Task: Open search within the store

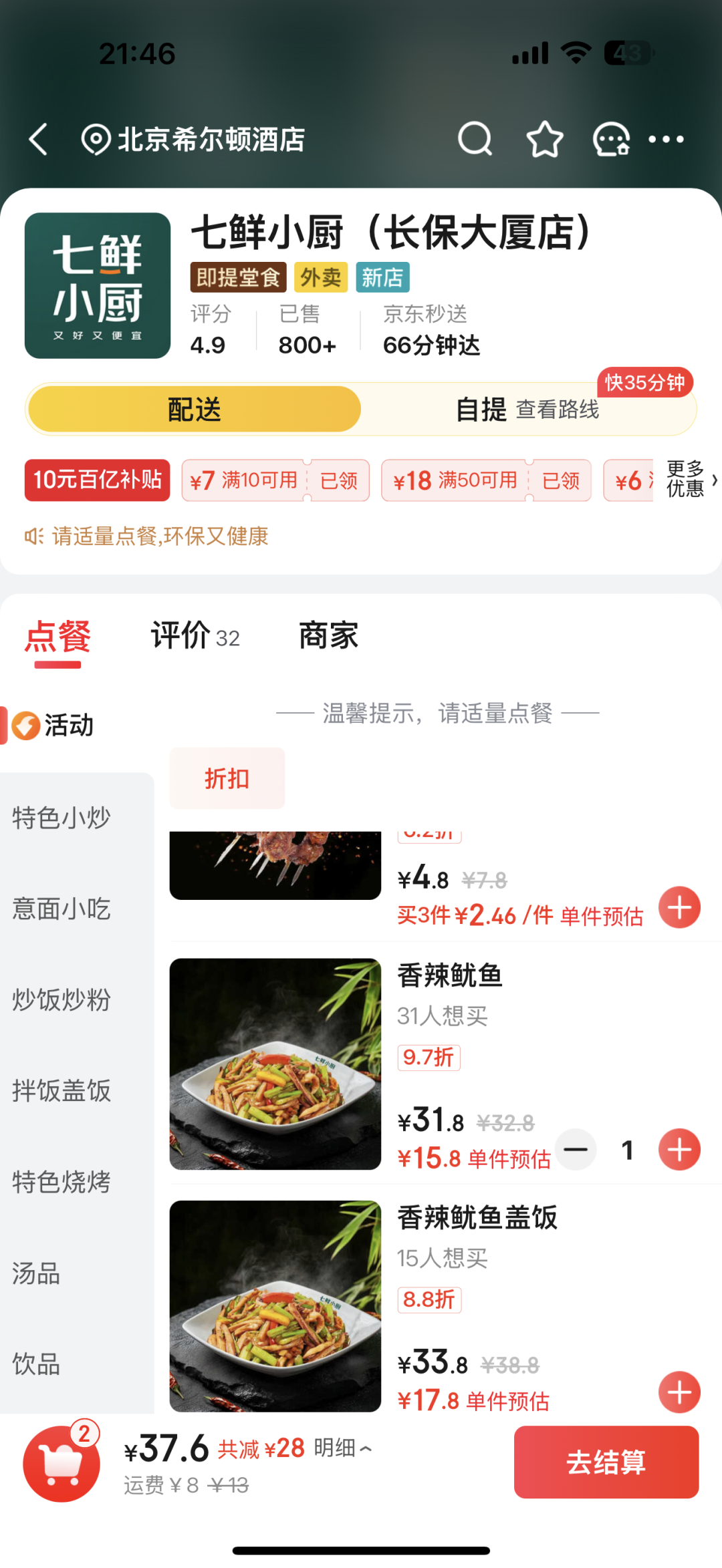Action: 475,139
